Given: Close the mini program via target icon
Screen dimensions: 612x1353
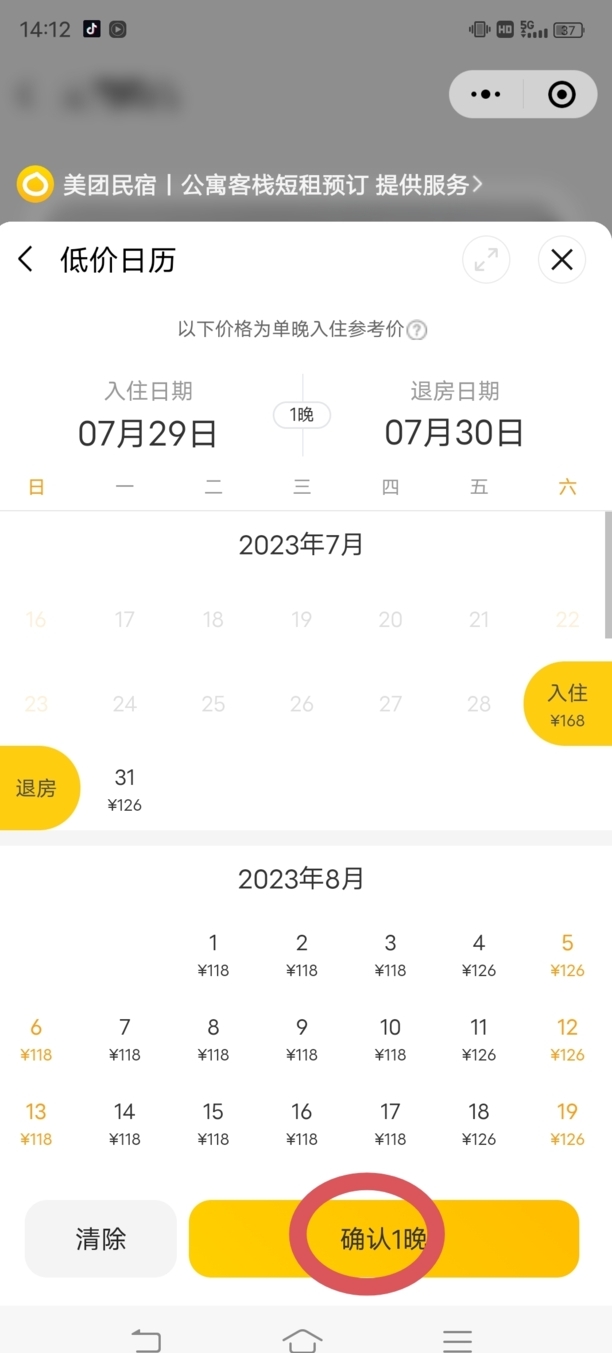Looking at the screenshot, I should [x=562, y=95].
